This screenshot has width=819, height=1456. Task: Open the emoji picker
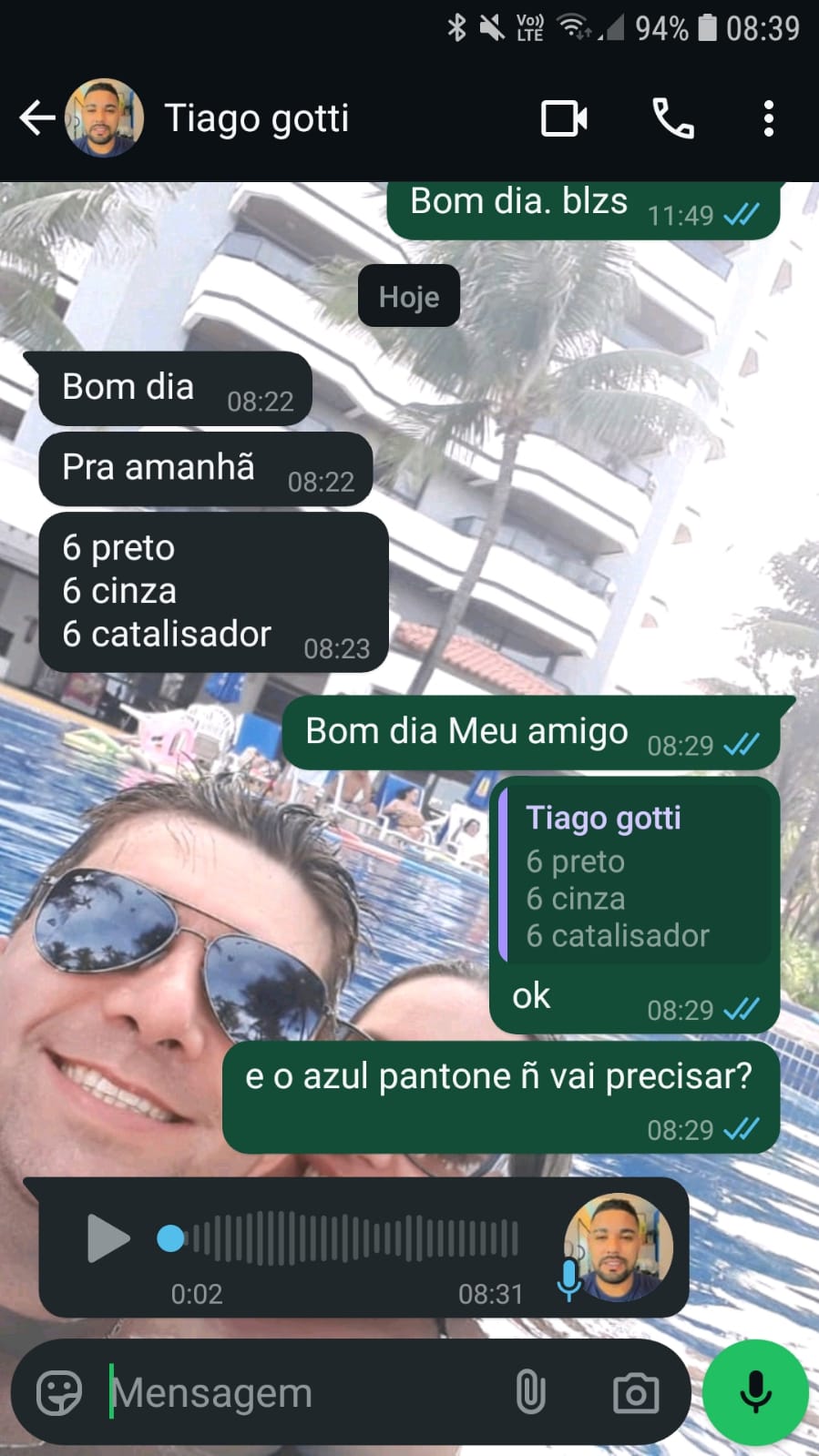tap(59, 1392)
